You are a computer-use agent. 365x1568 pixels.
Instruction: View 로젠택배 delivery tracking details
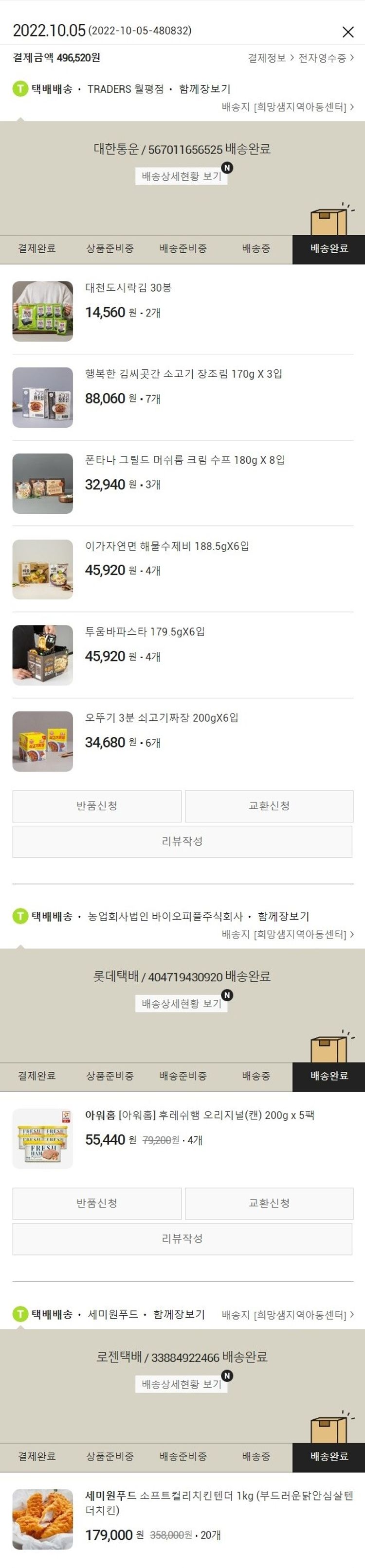point(181,1384)
